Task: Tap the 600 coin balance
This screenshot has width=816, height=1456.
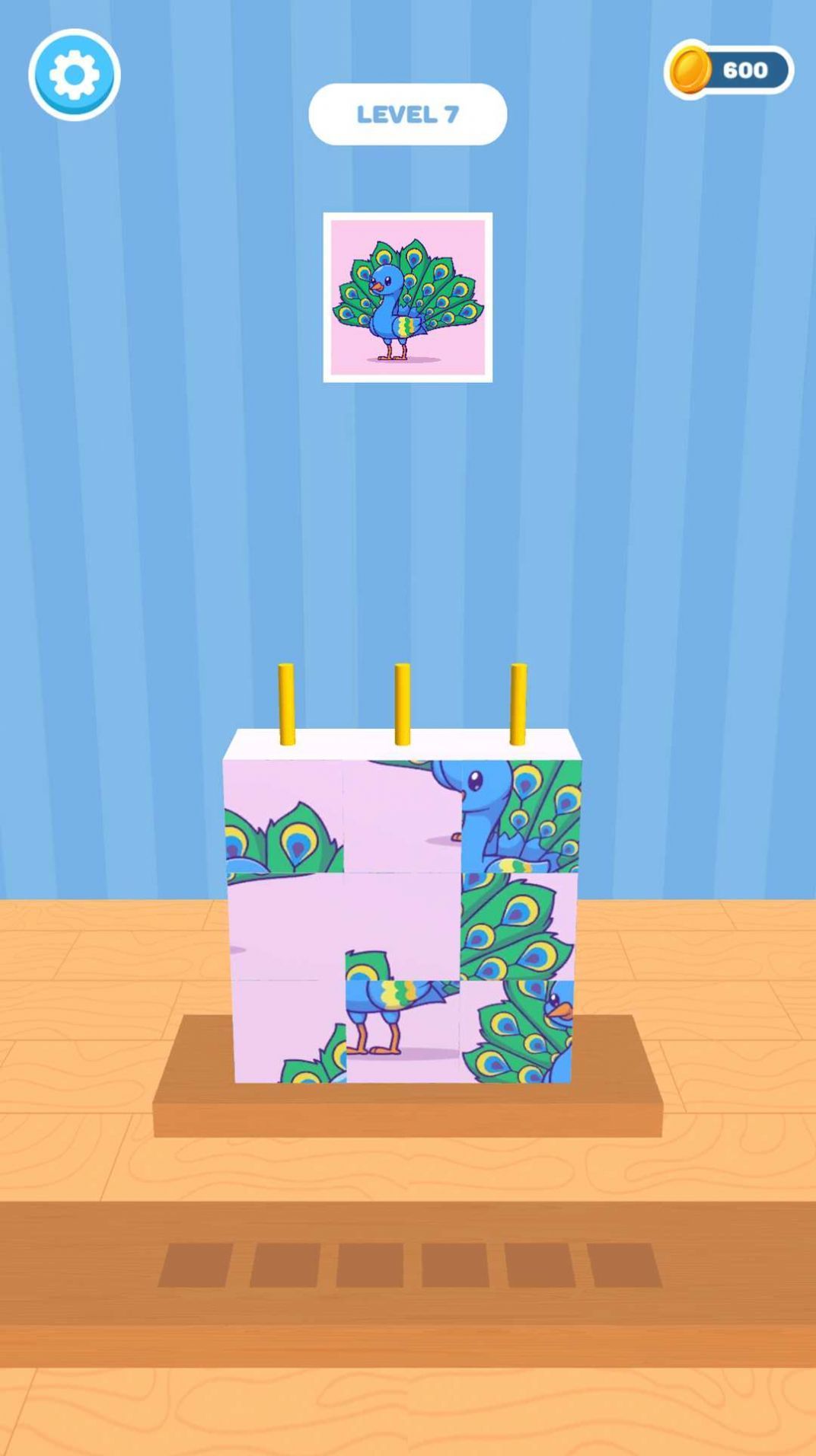Action: 728,70
